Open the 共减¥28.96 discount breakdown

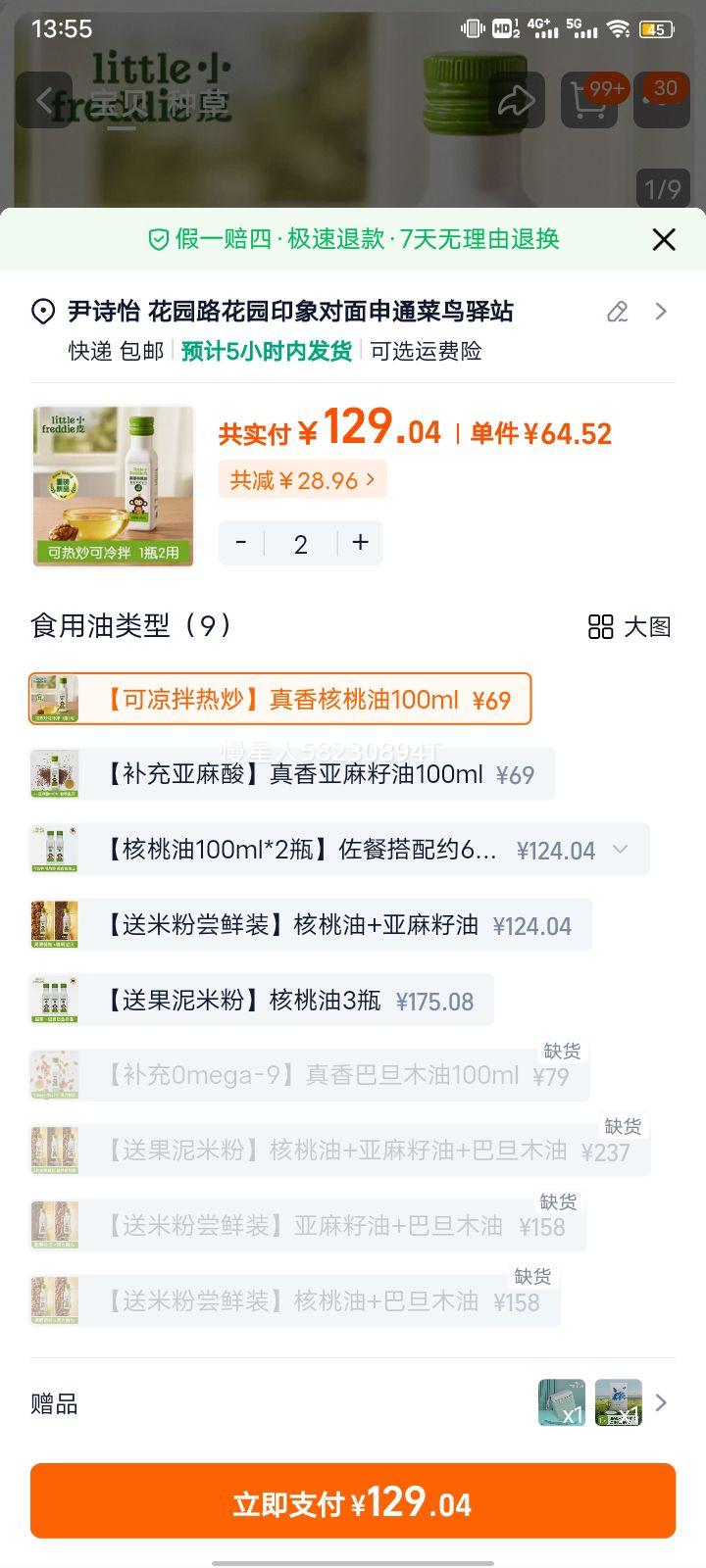302,479
